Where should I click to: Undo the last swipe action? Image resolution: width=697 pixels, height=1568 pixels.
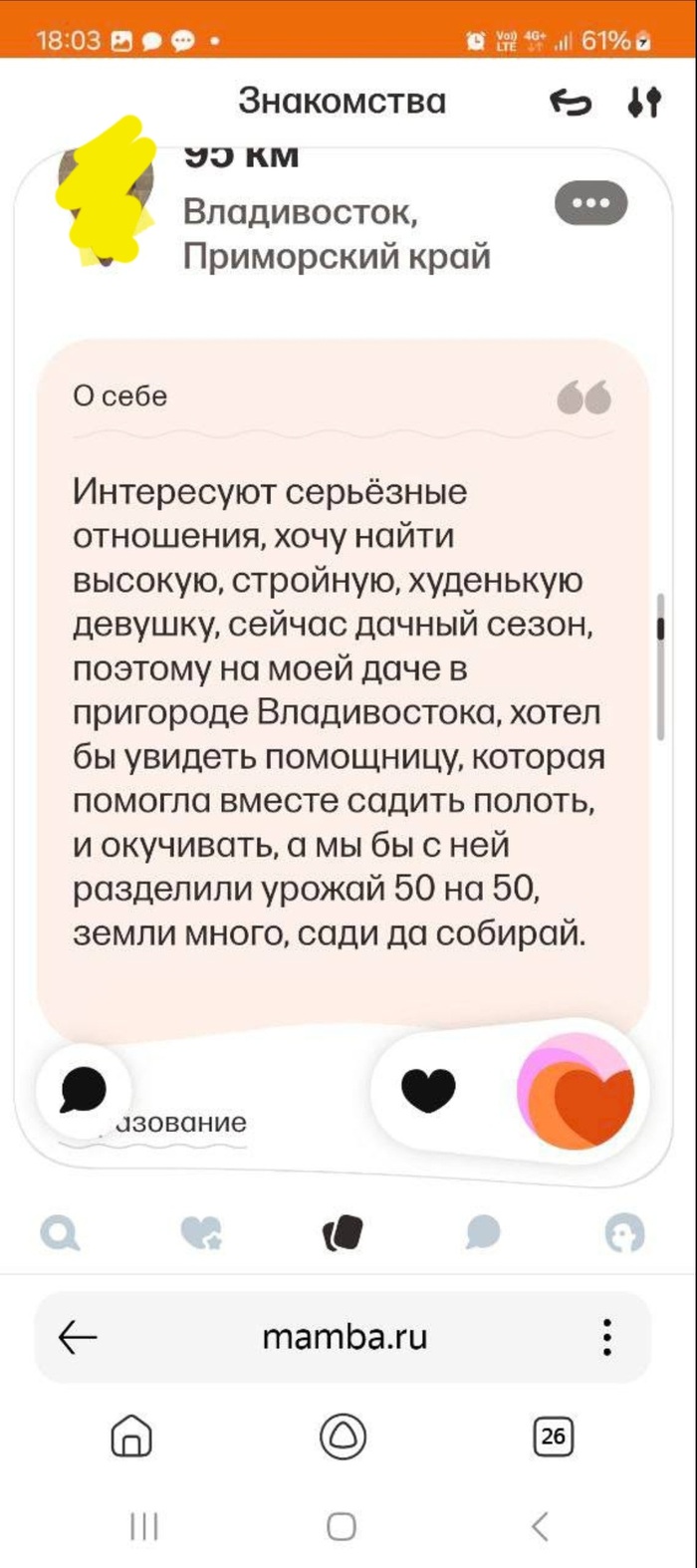(x=571, y=103)
